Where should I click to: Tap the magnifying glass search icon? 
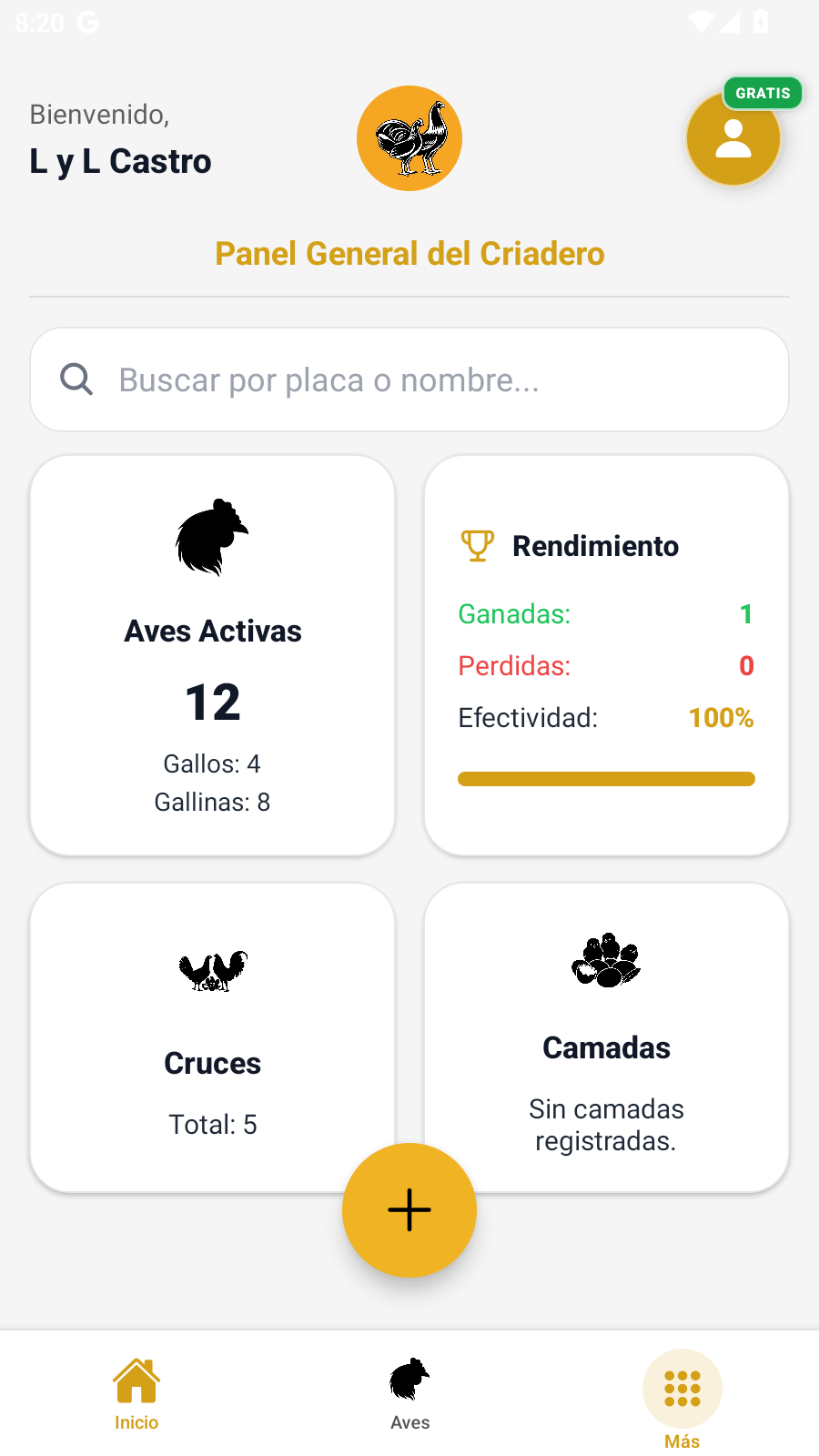(76, 379)
